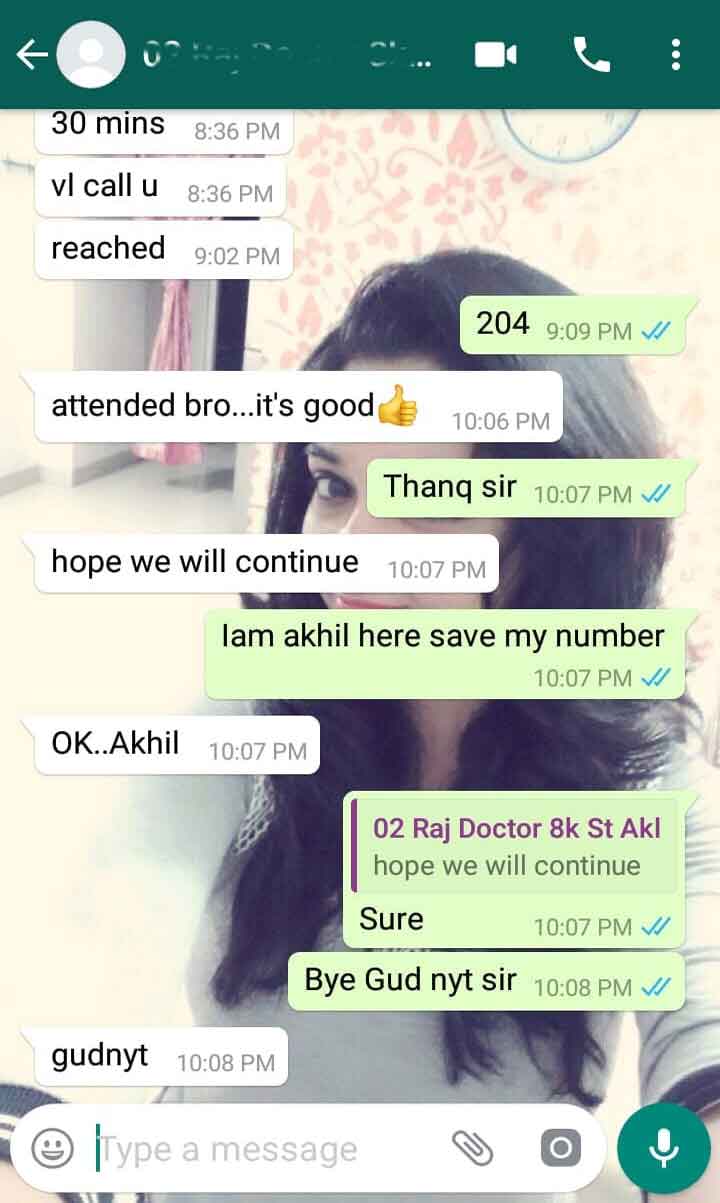This screenshot has width=720, height=1203.
Task: Go back to the chats list
Action: point(30,55)
